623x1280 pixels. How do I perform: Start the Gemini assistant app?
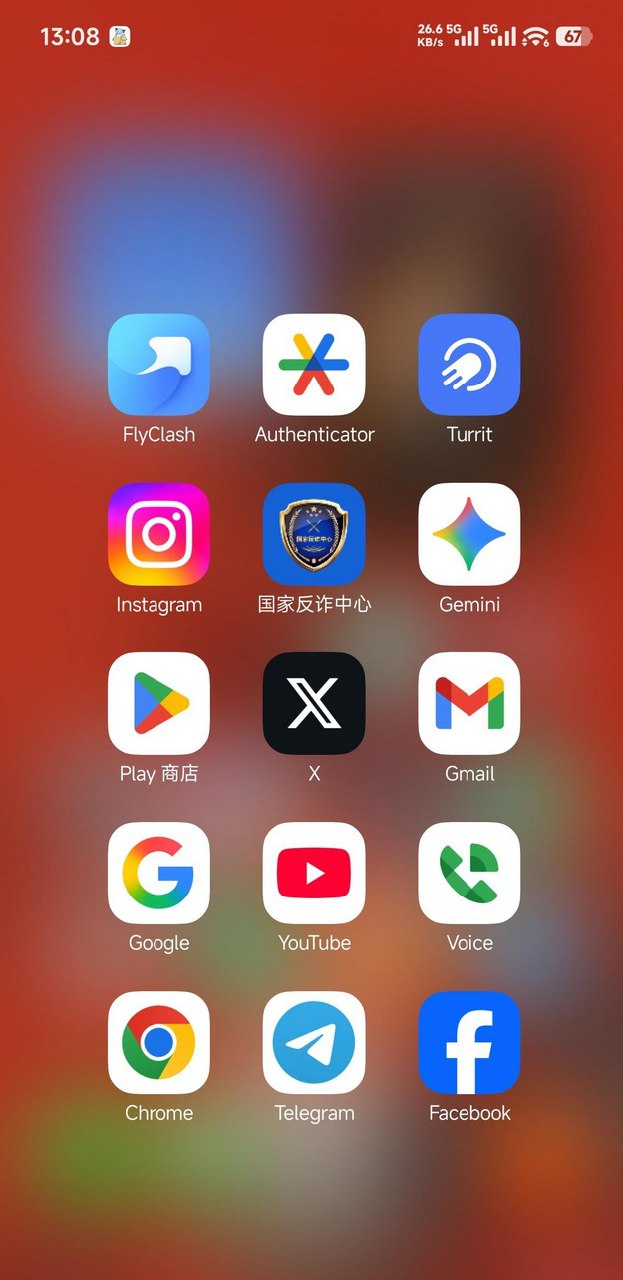[x=469, y=534]
